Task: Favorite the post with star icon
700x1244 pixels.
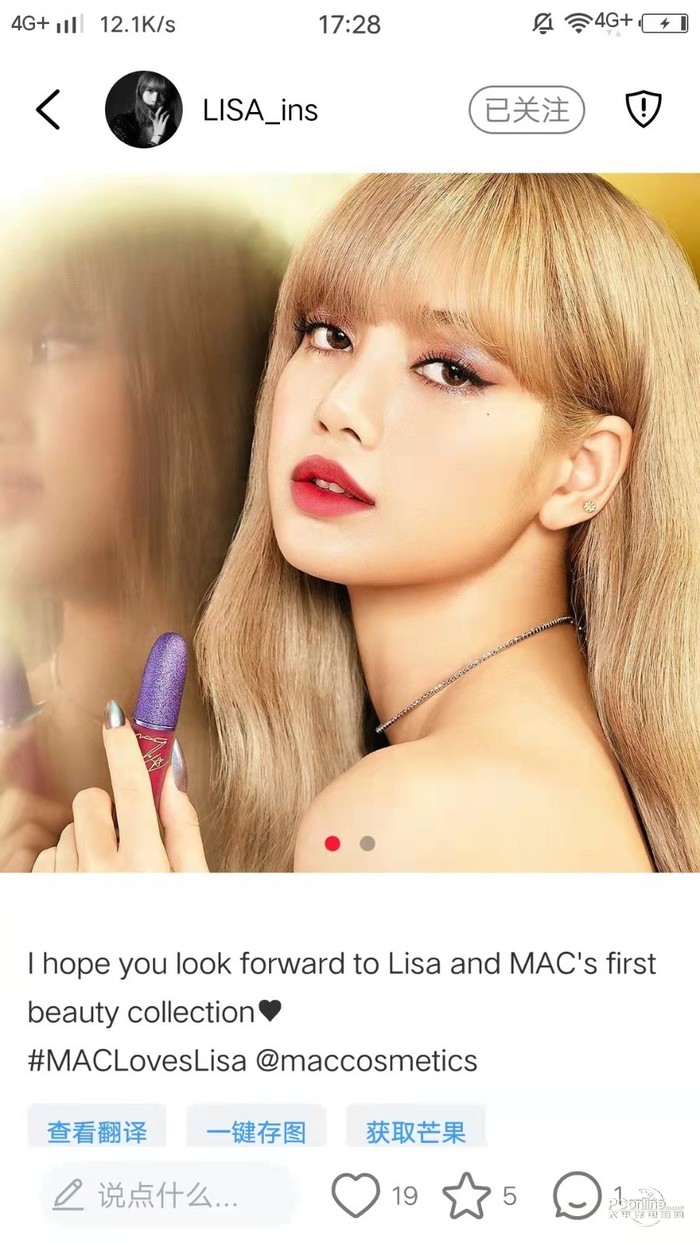Action: pos(466,1195)
